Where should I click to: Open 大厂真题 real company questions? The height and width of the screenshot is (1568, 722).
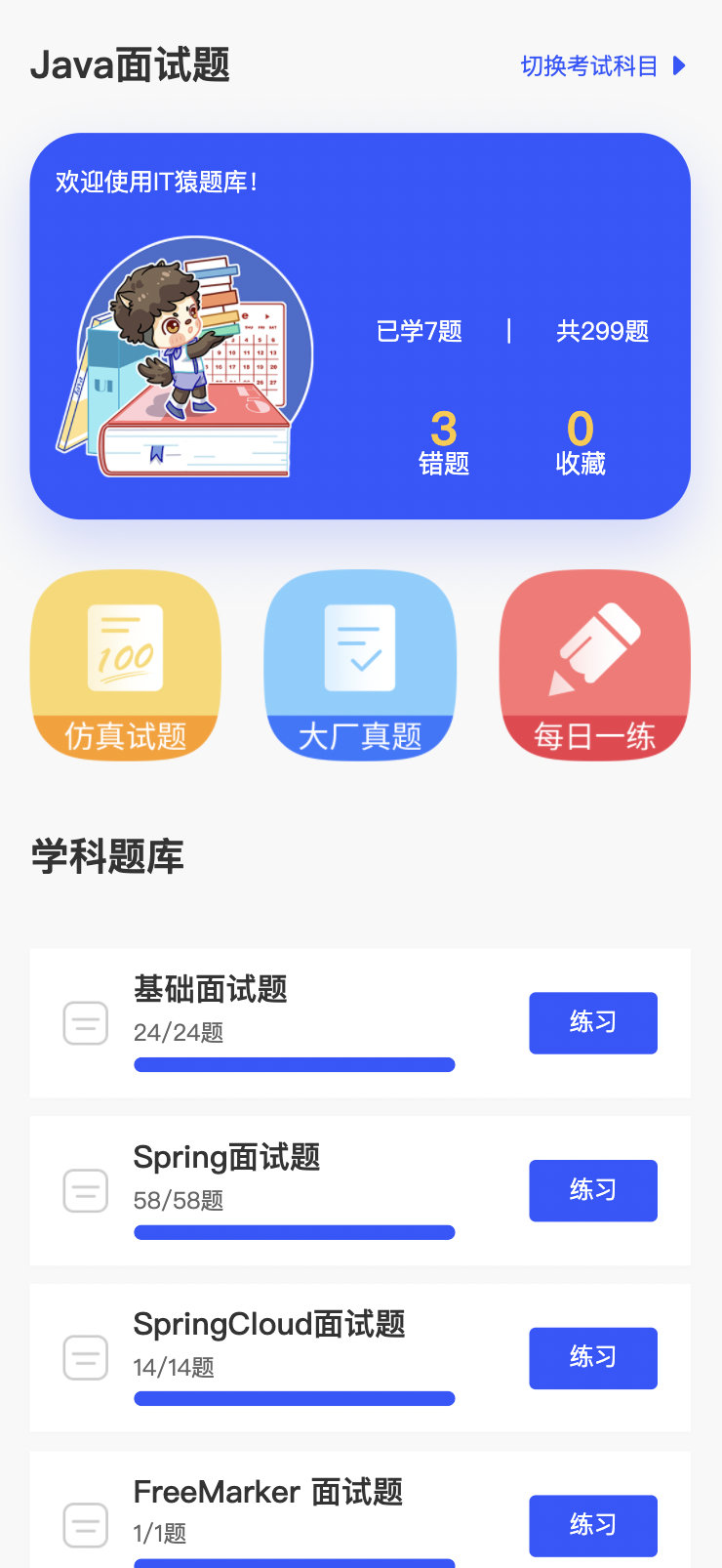pos(360,665)
